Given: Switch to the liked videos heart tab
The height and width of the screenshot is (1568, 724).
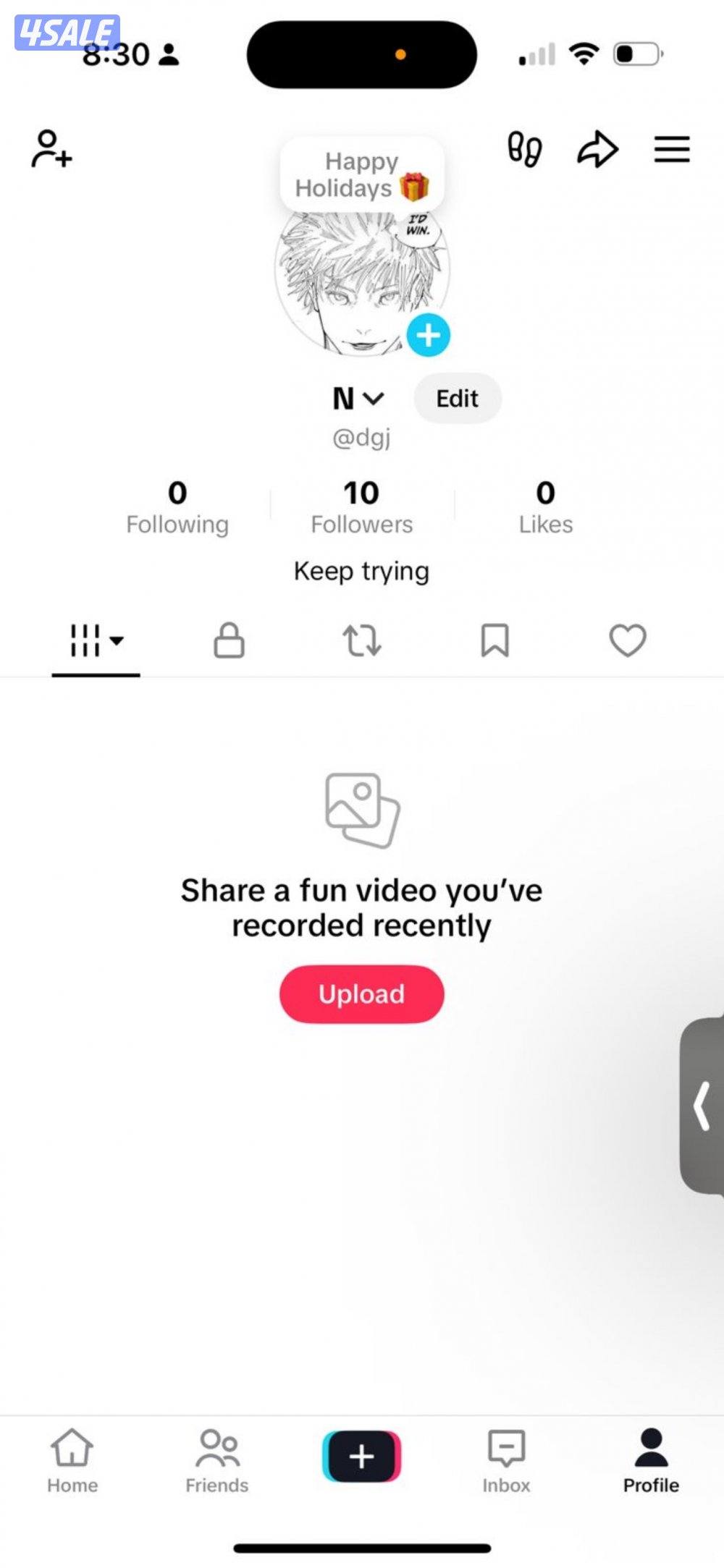Looking at the screenshot, I should pyautogui.click(x=628, y=640).
